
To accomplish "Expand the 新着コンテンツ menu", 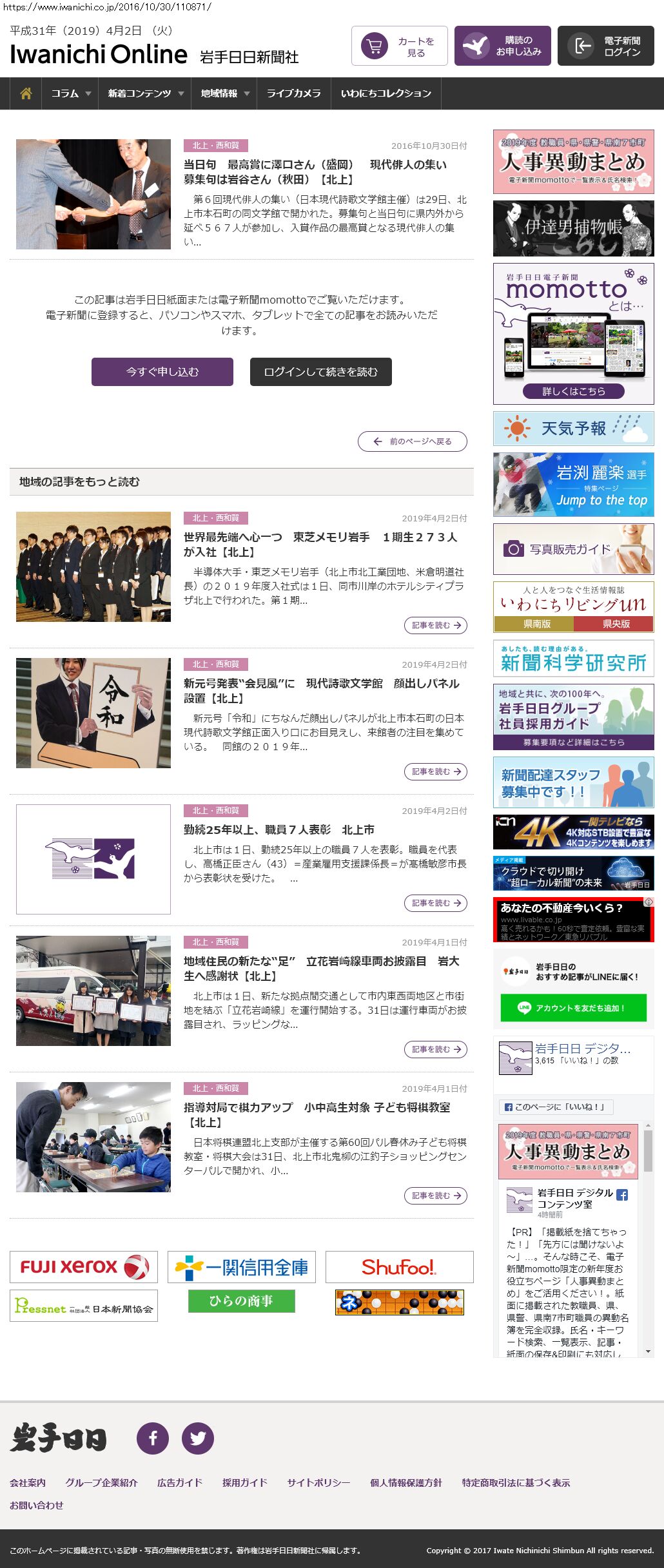I will click(145, 93).
